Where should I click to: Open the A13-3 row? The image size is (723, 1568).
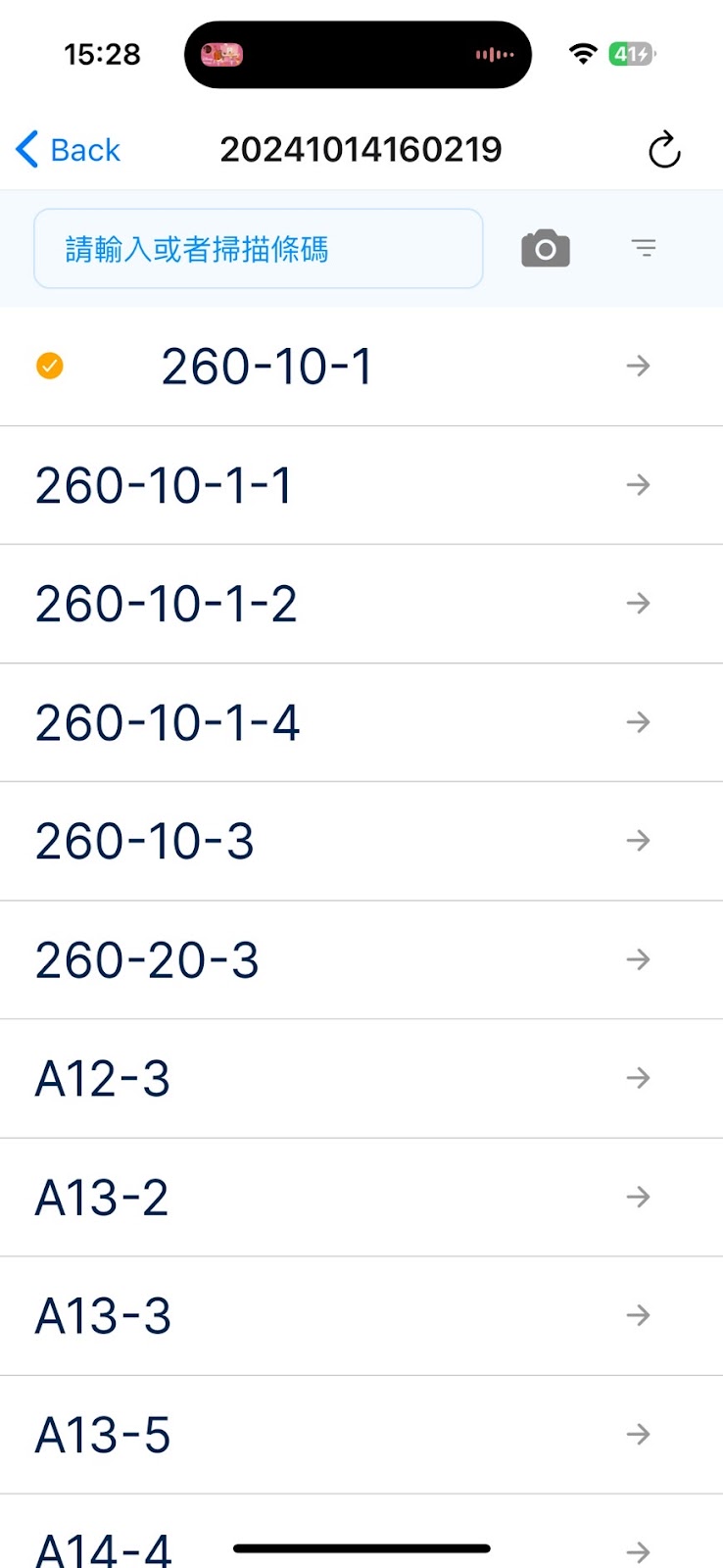click(361, 1315)
